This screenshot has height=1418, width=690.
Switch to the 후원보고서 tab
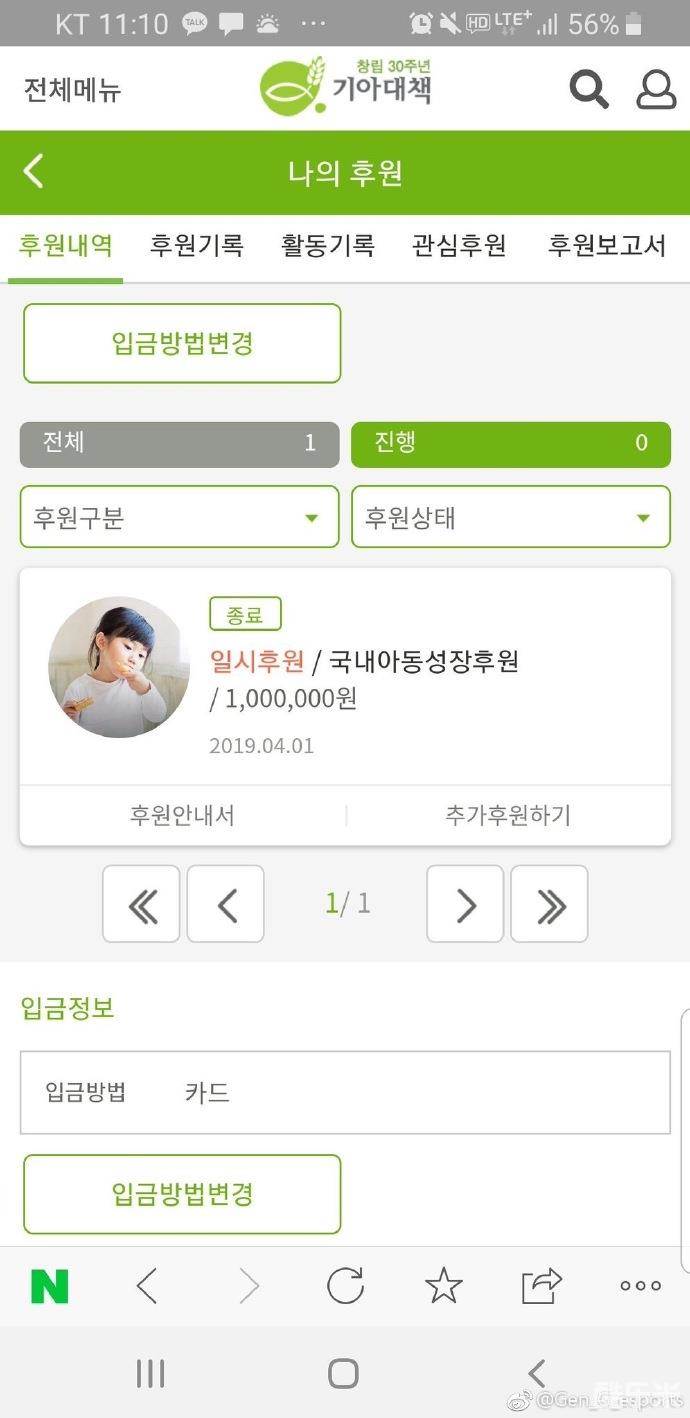pyautogui.click(x=607, y=246)
